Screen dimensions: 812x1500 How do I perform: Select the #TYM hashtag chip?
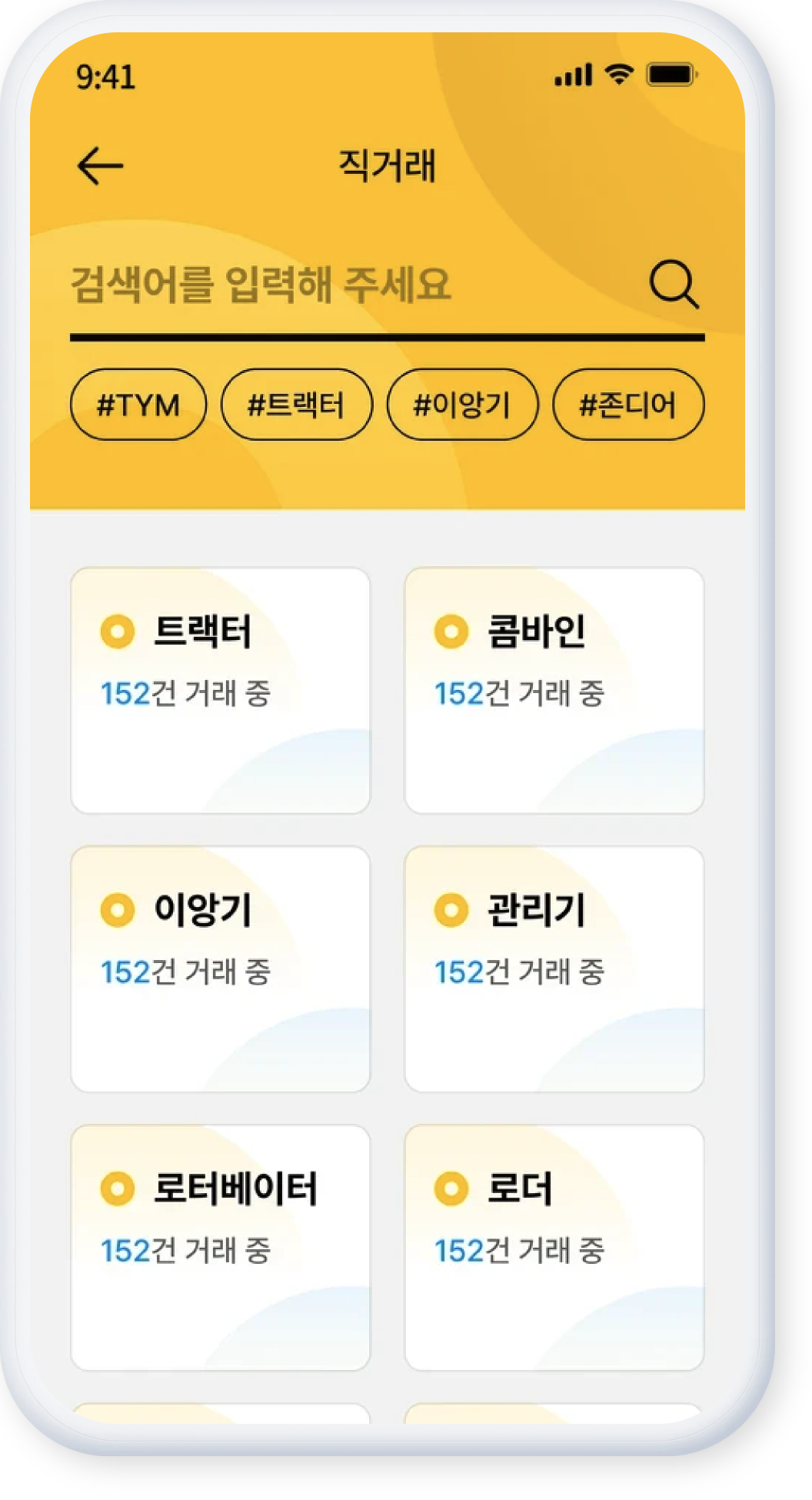tap(138, 405)
